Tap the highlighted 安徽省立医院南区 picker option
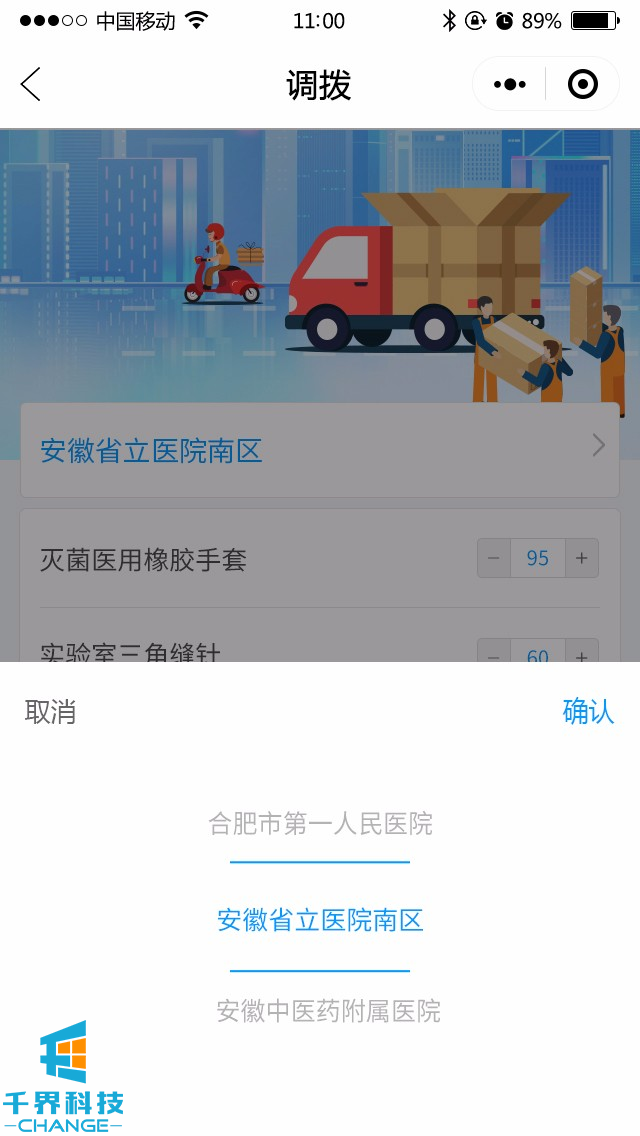This screenshot has height=1136, width=640. tap(320, 920)
